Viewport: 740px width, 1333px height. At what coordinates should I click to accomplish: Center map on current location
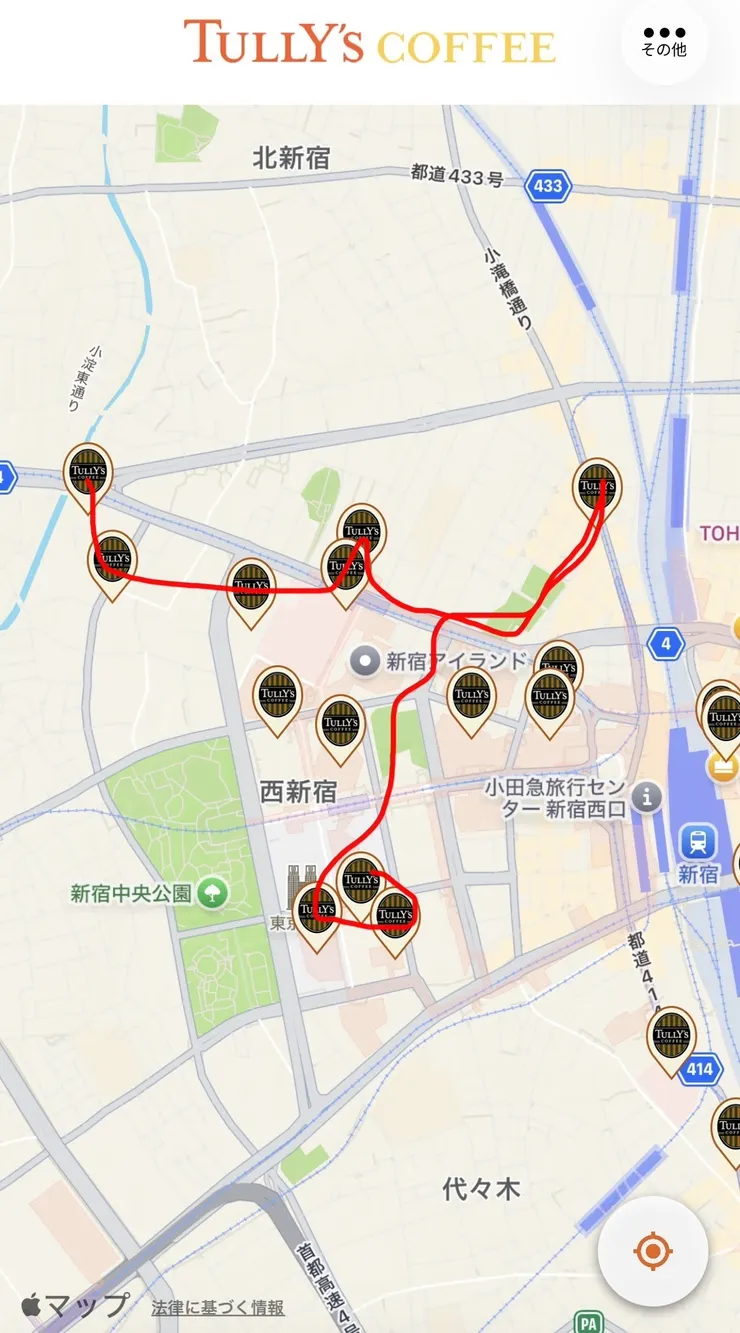tap(653, 1251)
